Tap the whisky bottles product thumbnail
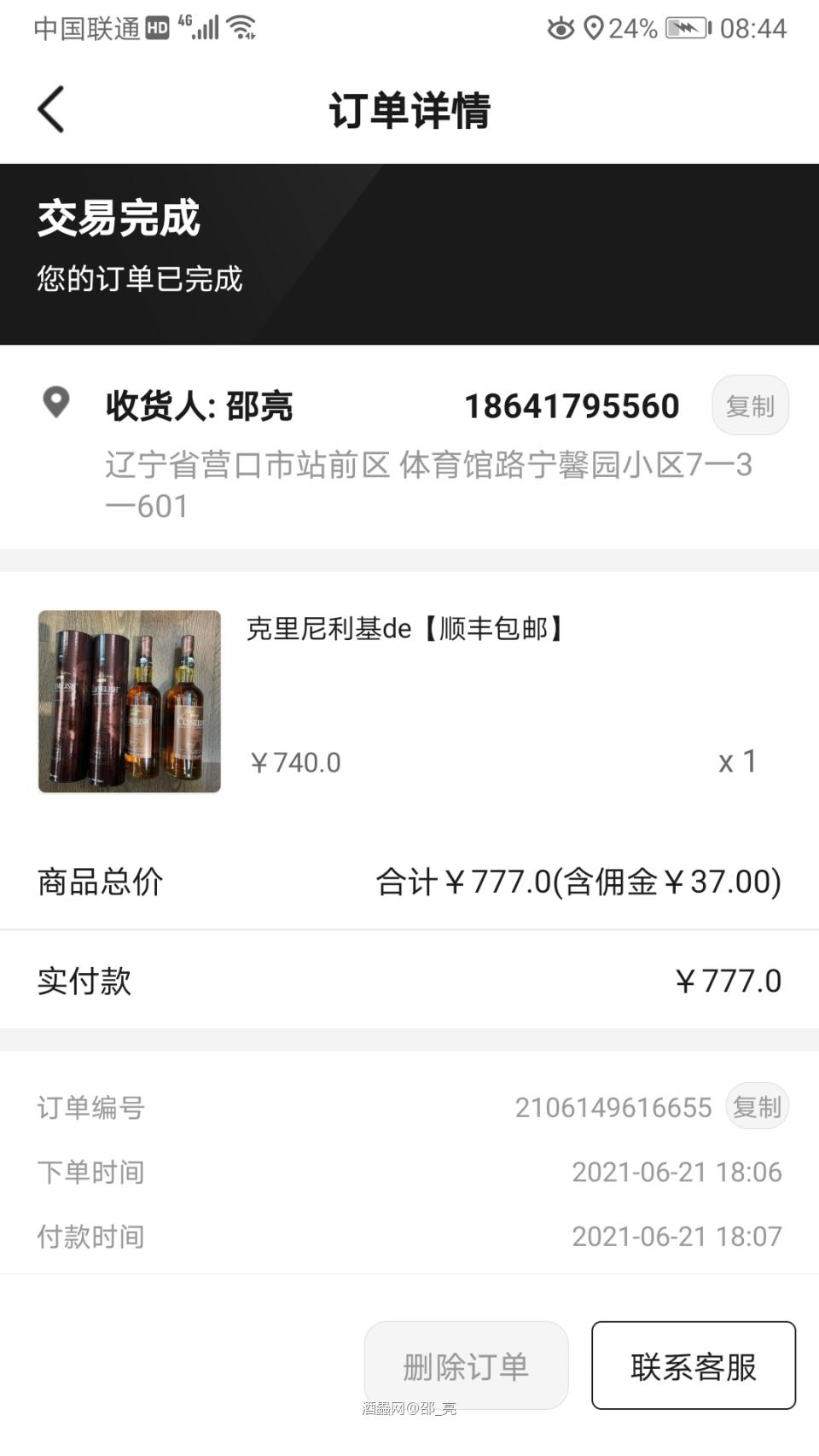 [129, 702]
